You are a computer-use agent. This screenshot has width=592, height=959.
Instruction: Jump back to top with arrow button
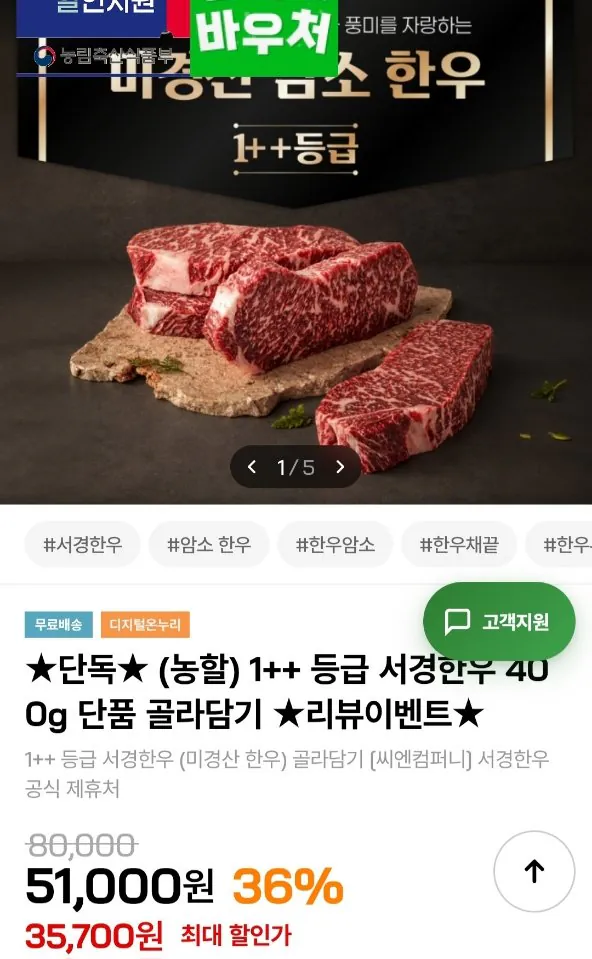pos(534,871)
